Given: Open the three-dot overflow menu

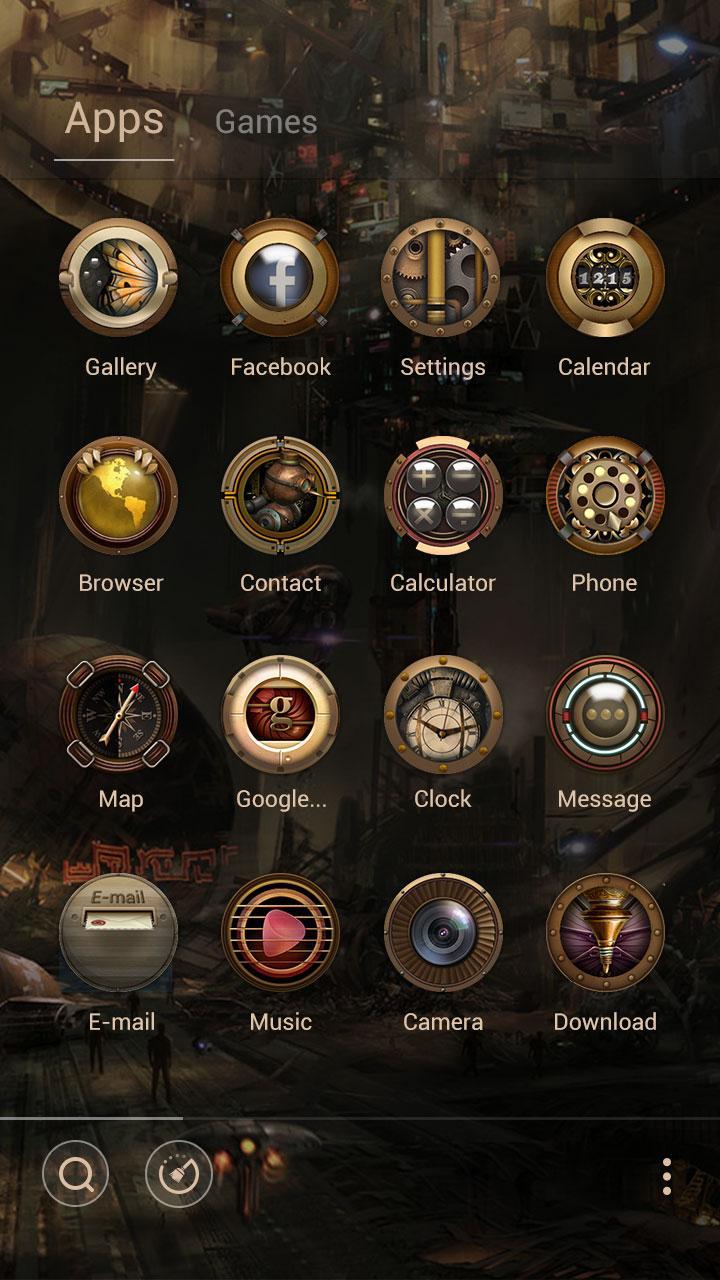Looking at the screenshot, I should point(666,1177).
